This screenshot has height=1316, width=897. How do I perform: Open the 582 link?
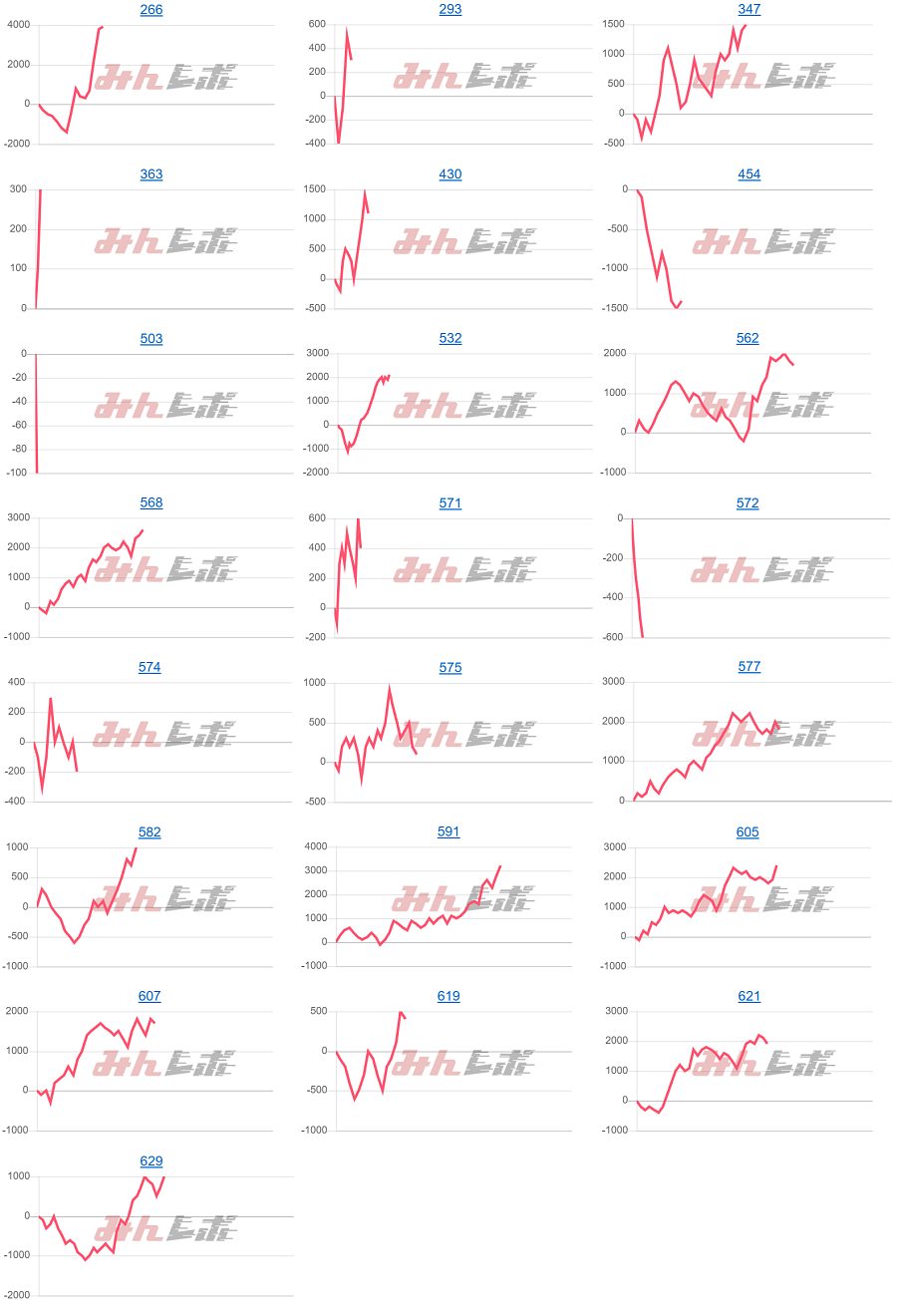pyautogui.click(x=149, y=832)
